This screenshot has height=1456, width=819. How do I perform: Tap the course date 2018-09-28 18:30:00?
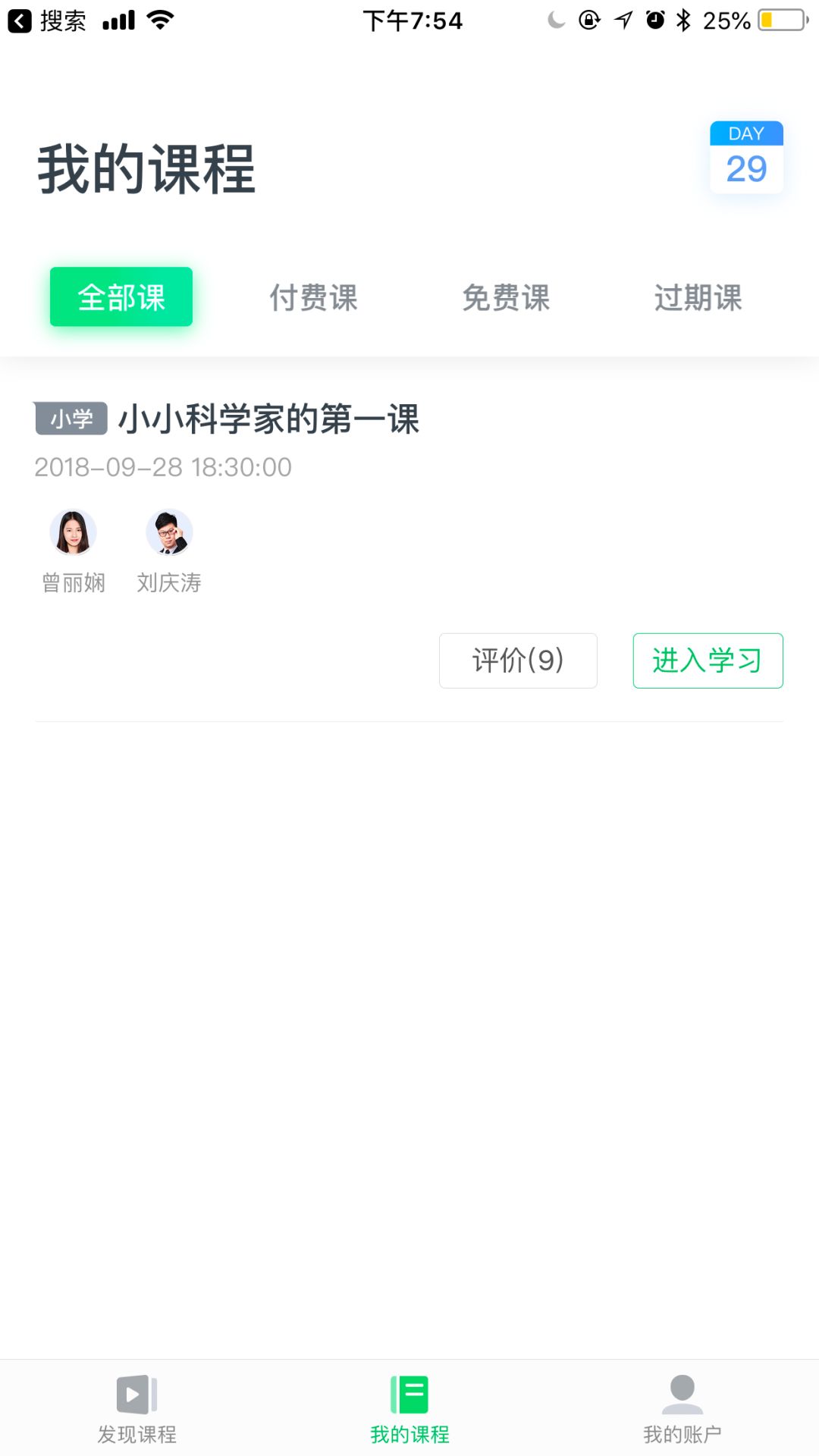coord(162,468)
